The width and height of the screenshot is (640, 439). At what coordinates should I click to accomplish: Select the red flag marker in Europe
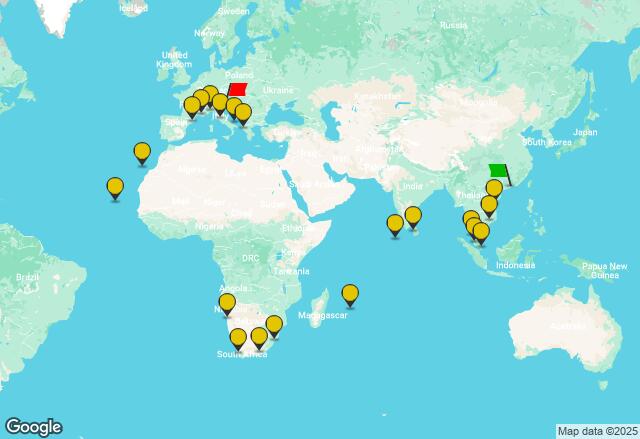(x=237, y=90)
